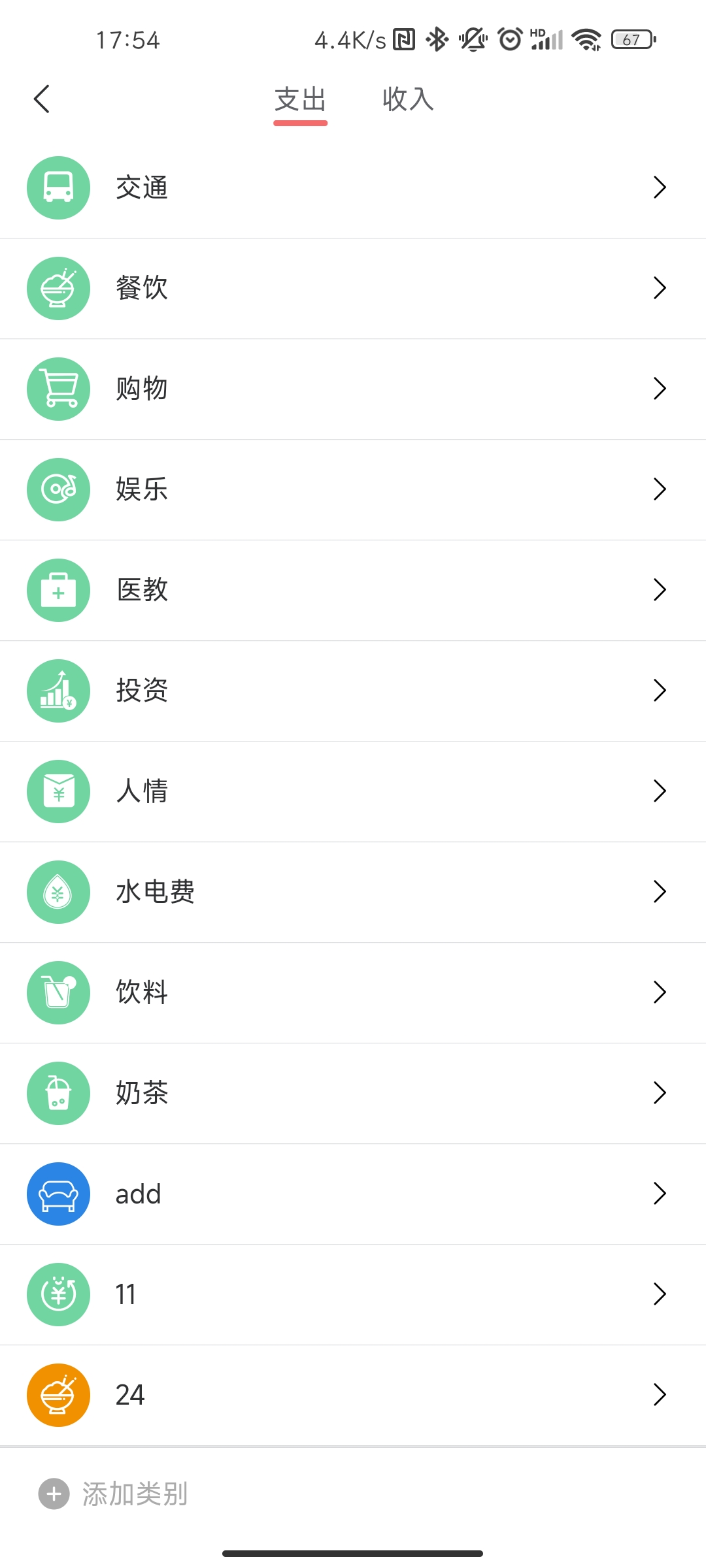Open the 娱乐 category
This screenshot has height=1568, width=706.
tap(353, 489)
